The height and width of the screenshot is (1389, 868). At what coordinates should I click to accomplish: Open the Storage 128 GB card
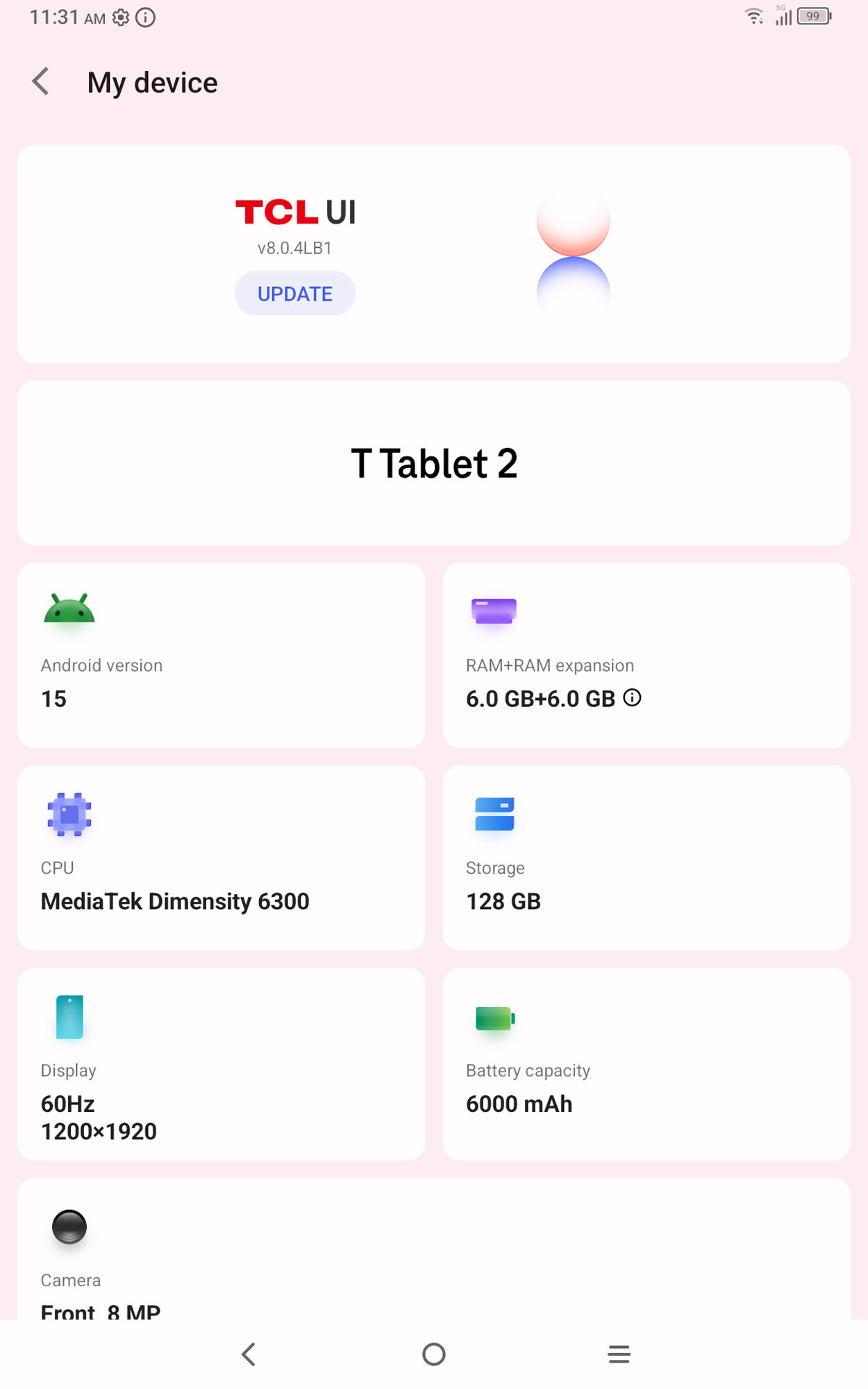coord(646,858)
